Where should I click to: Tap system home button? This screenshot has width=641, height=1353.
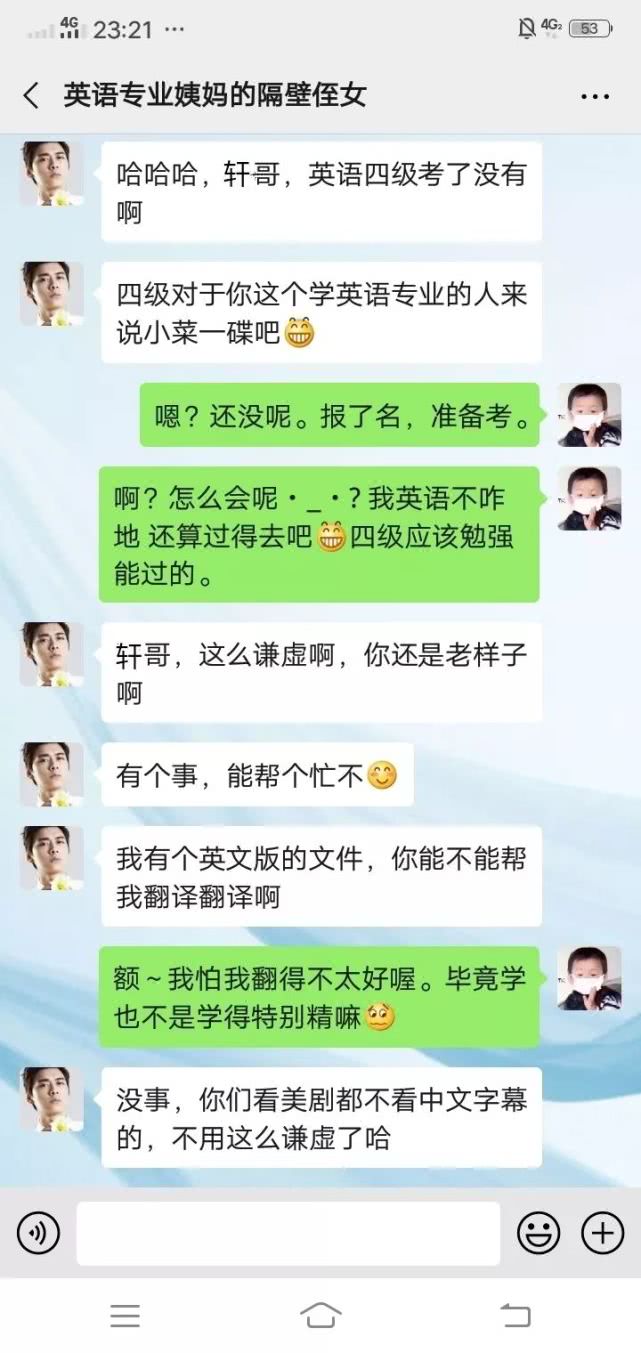320,1316
